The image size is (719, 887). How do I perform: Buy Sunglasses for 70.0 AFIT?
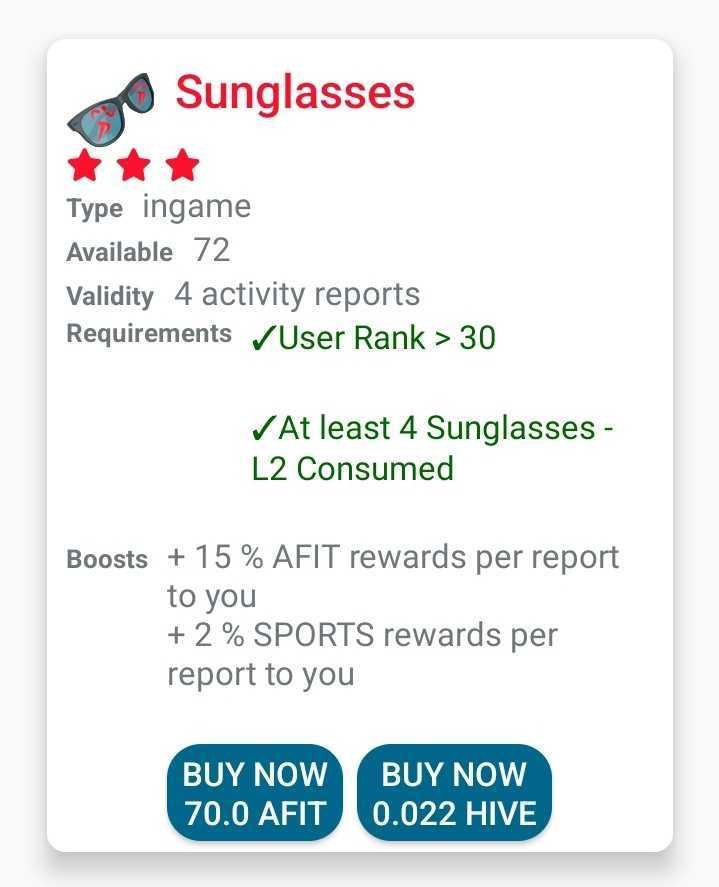click(x=255, y=793)
